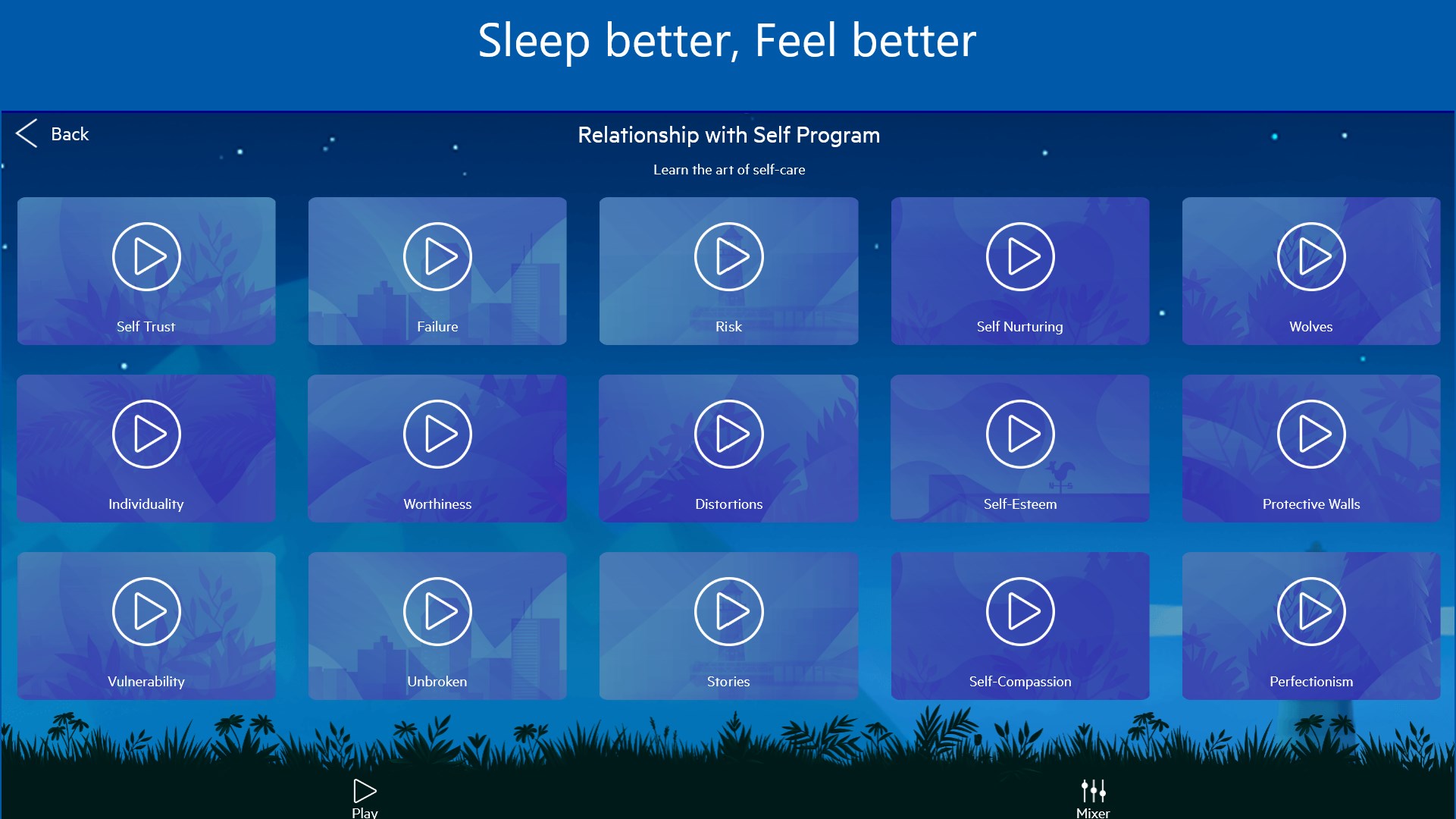Start the Failure session
This screenshot has height=819, width=1456.
click(x=437, y=257)
